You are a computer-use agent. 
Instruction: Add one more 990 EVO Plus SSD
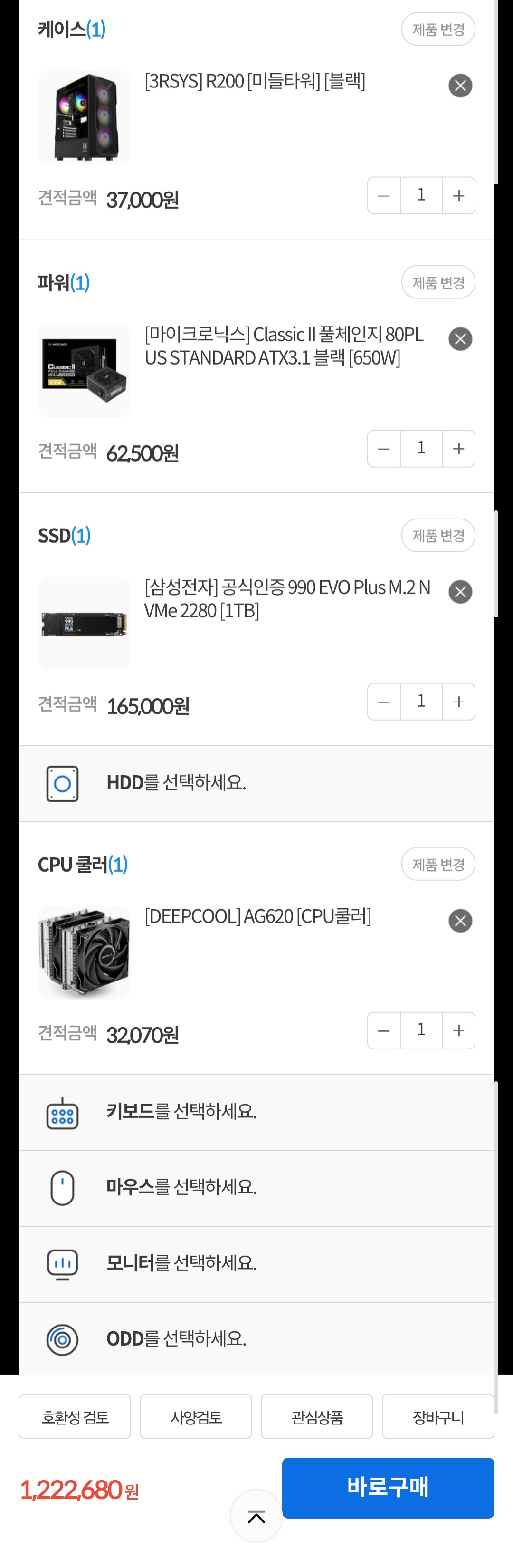pyautogui.click(x=458, y=702)
